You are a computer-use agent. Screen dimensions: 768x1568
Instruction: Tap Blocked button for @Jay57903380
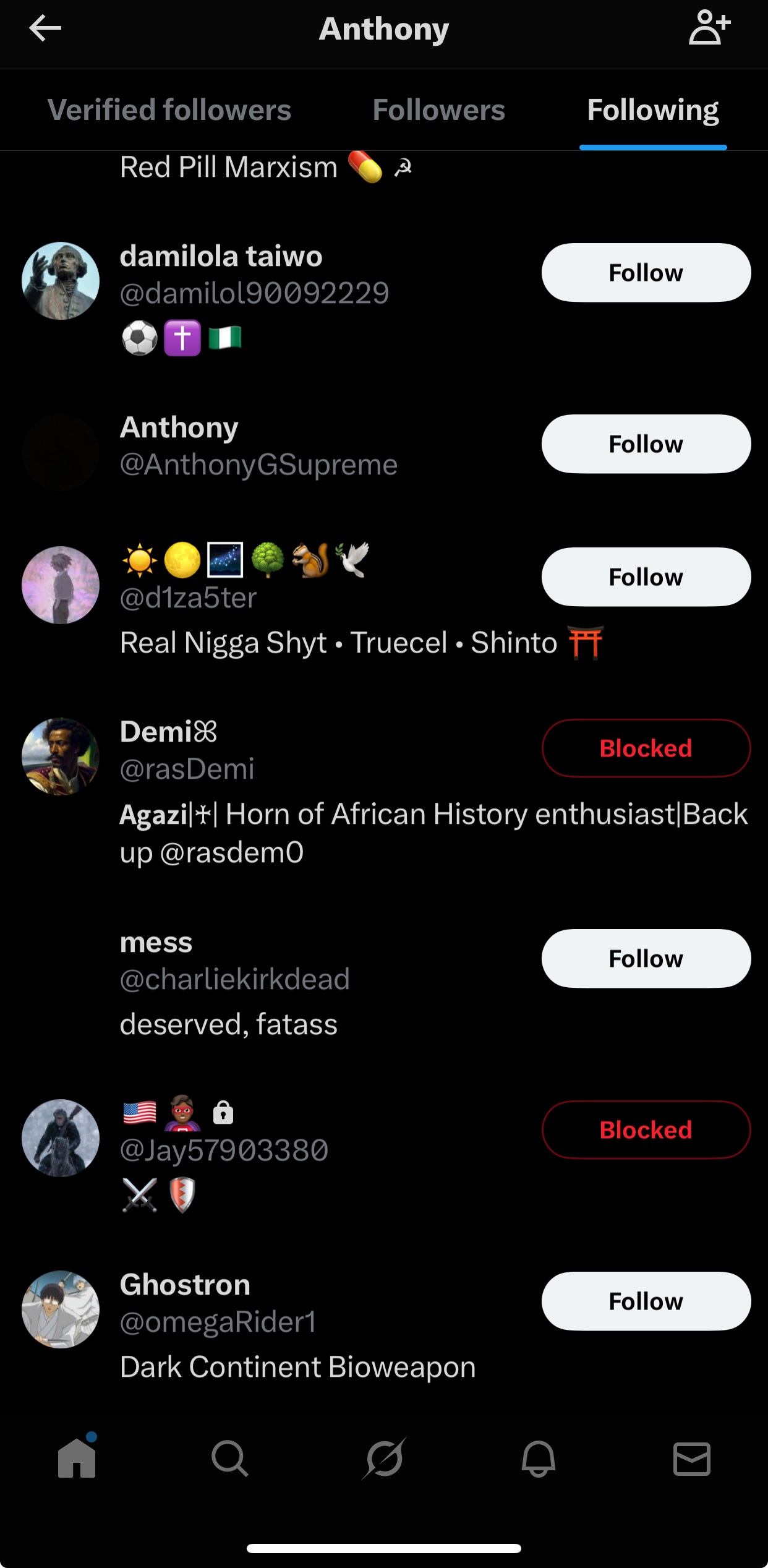pos(646,1130)
